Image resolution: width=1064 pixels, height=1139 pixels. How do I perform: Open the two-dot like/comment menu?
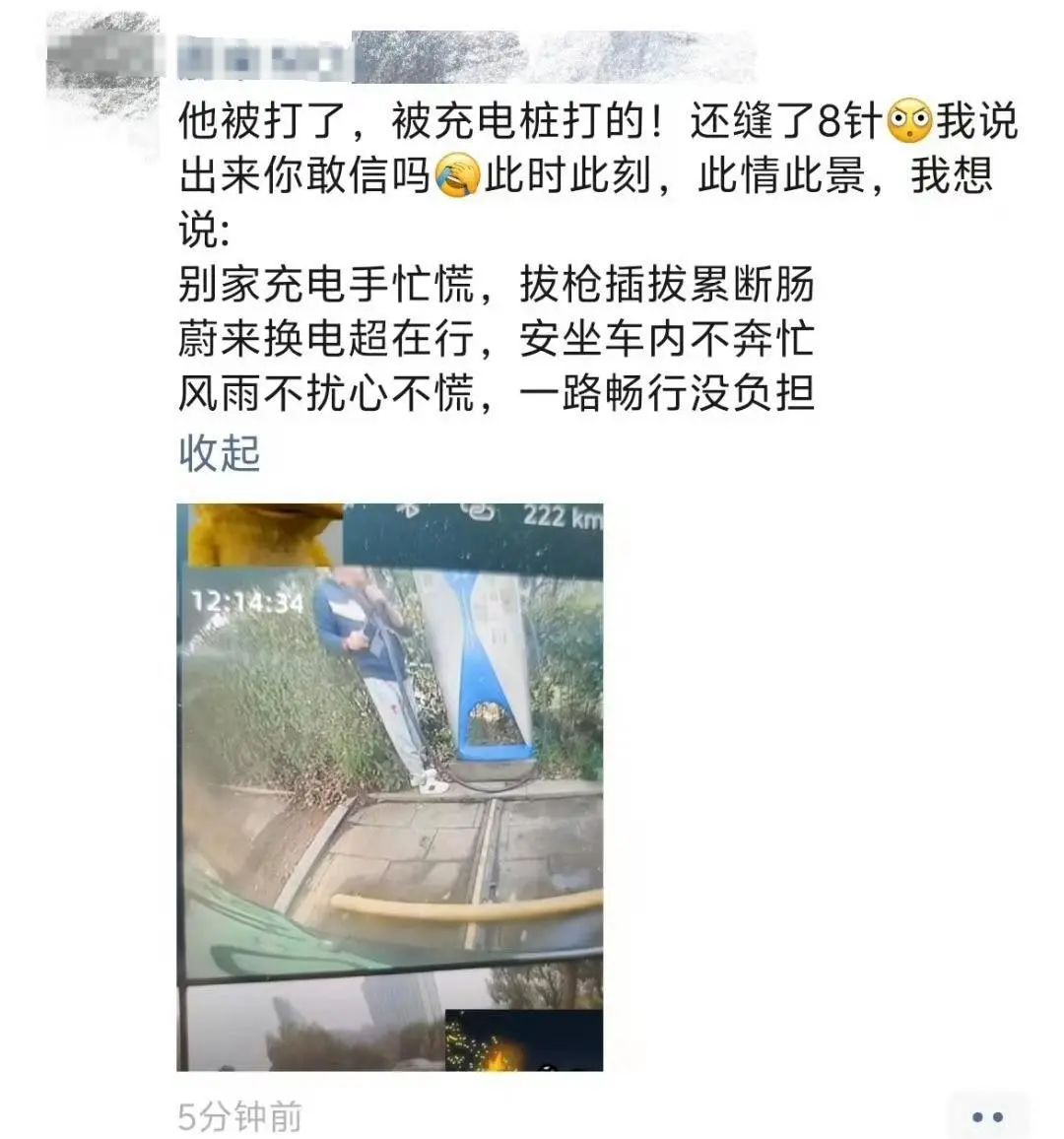click(x=986, y=1116)
